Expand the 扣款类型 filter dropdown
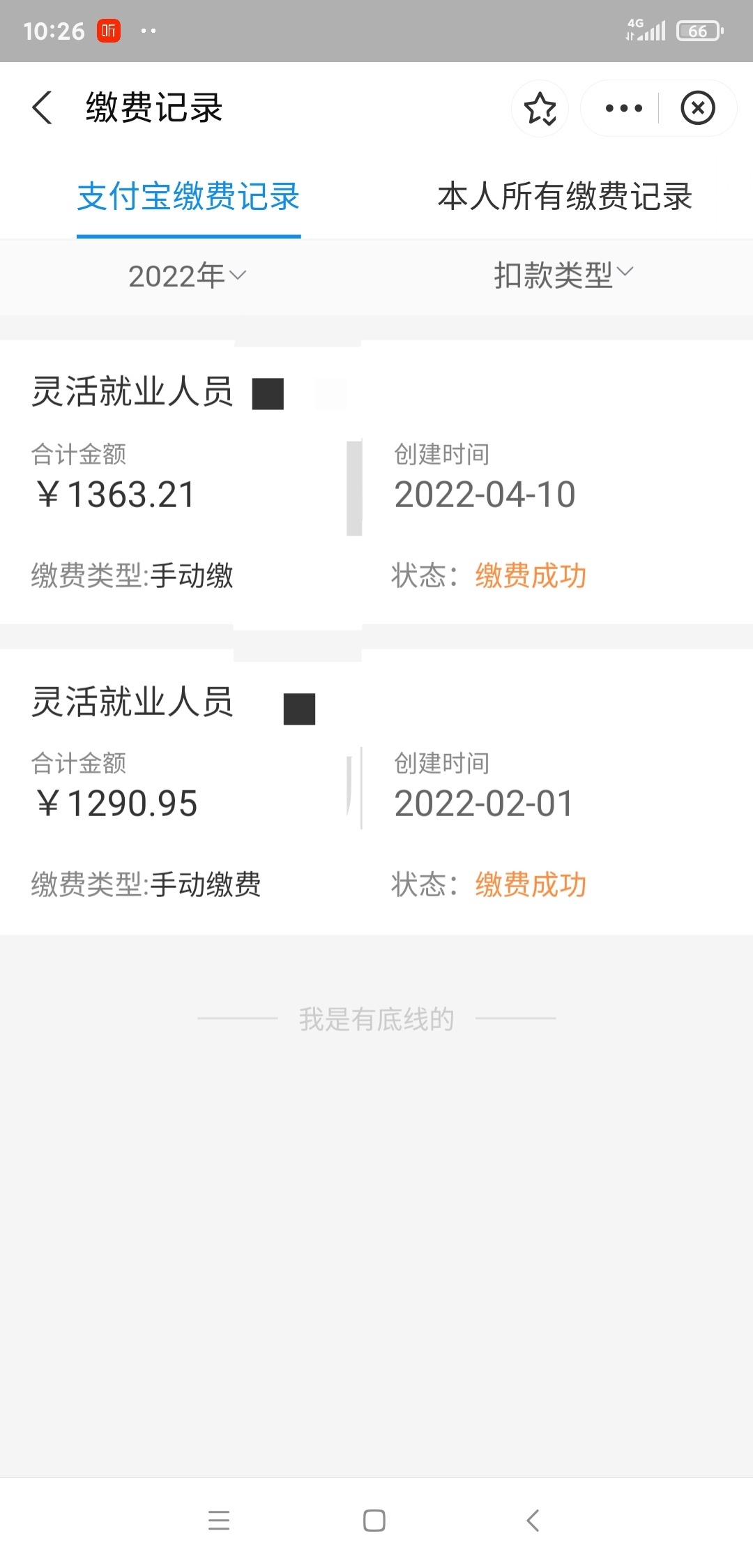 pyautogui.click(x=563, y=276)
